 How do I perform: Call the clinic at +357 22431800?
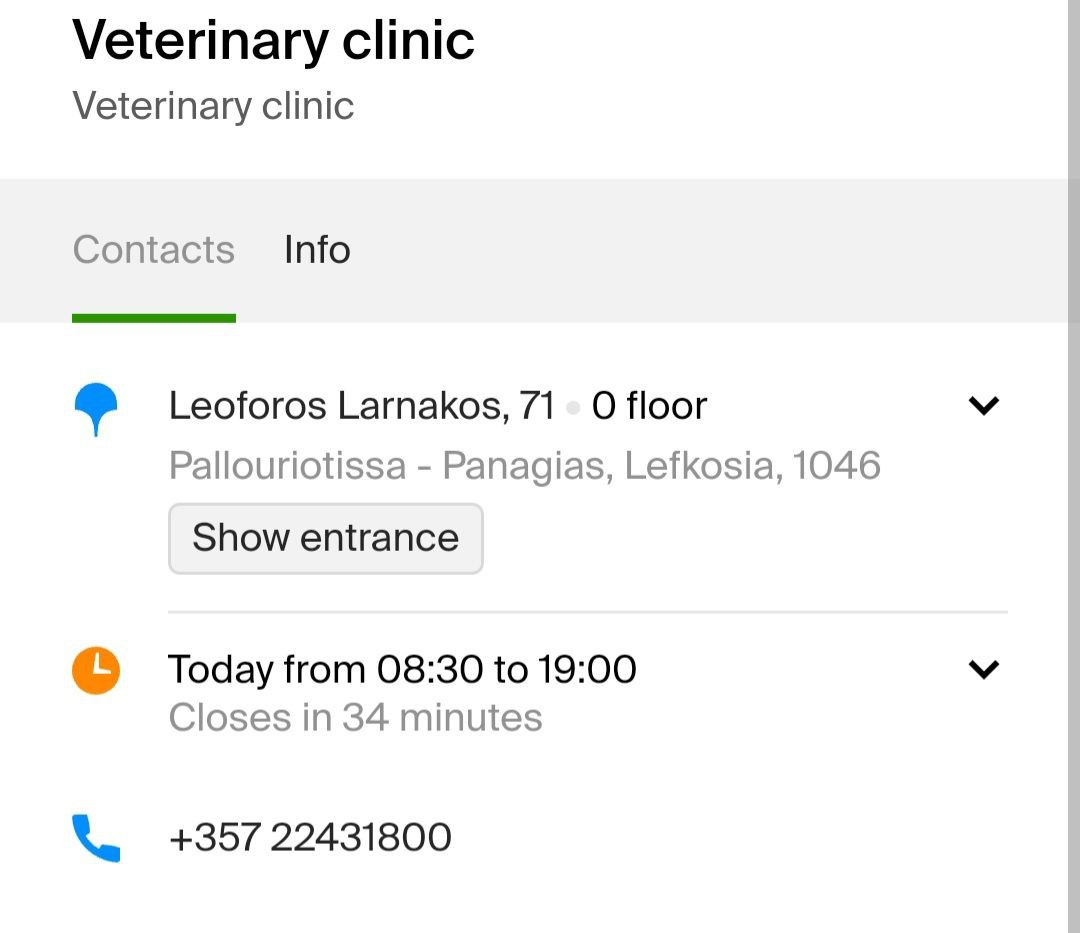coord(310,837)
